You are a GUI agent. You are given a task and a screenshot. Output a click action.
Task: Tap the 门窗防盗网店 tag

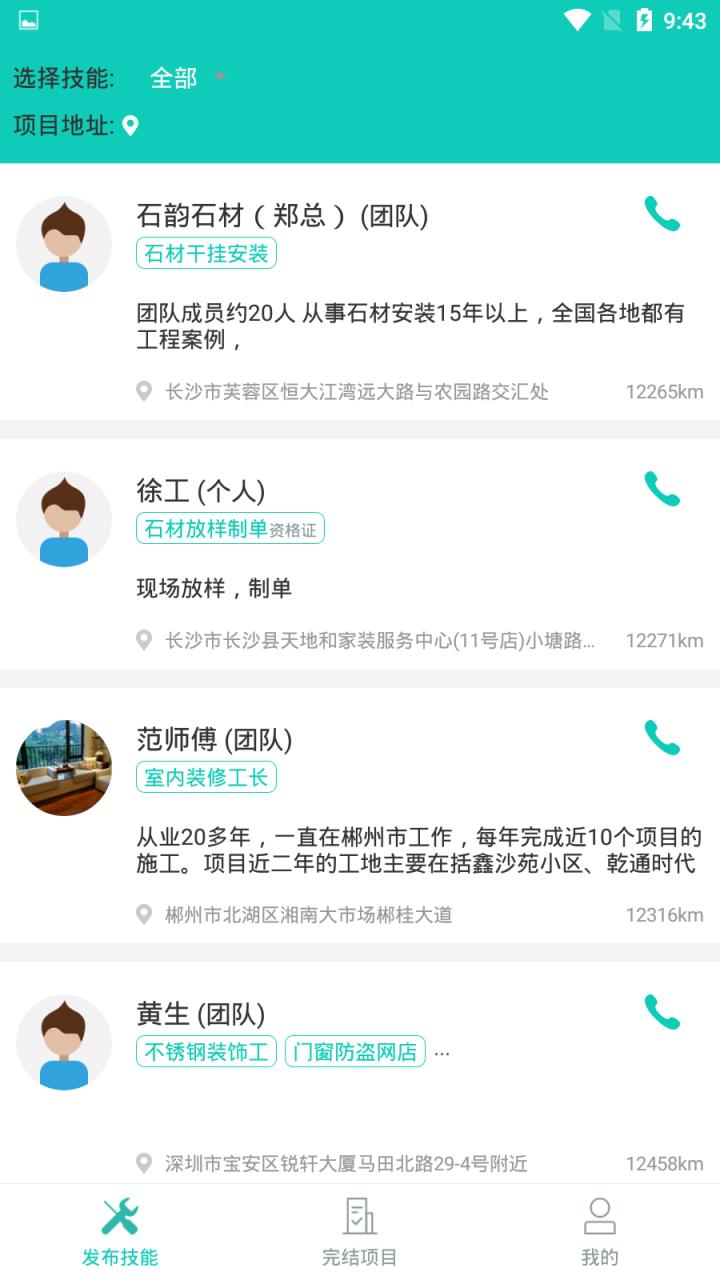coord(355,1051)
